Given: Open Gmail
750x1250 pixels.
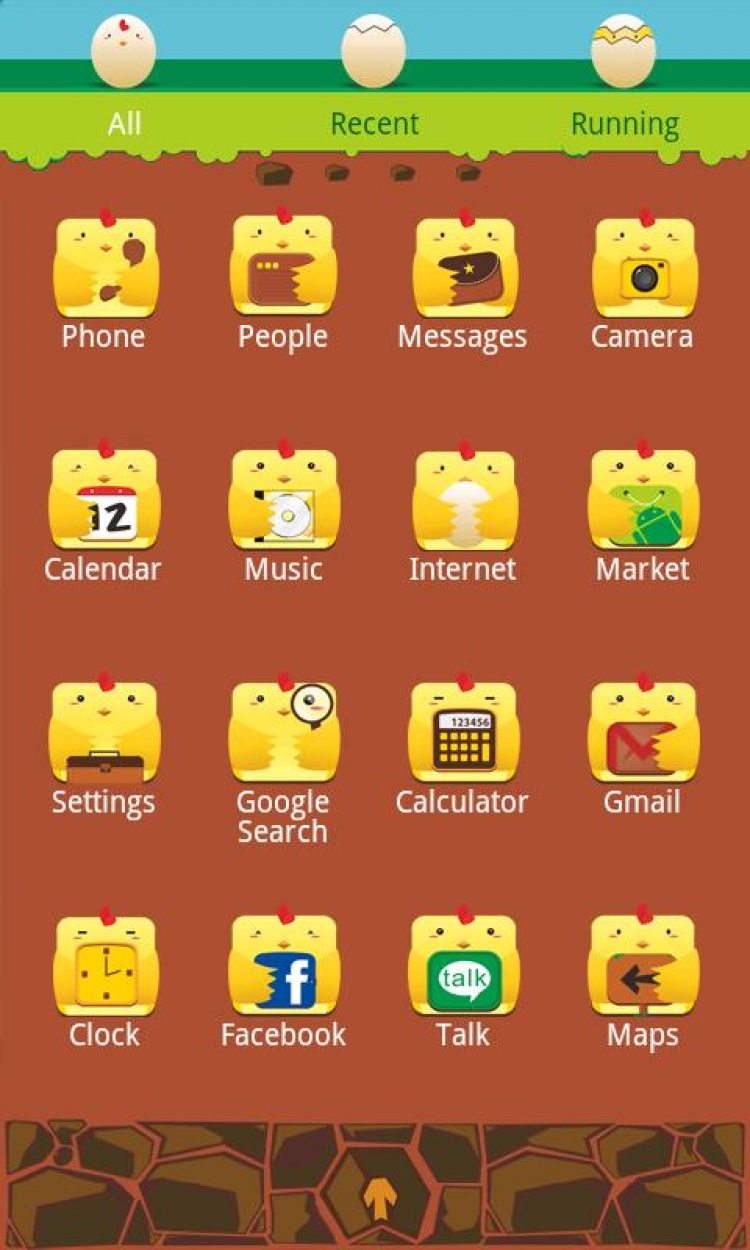Looking at the screenshot, I should (643, 733).
